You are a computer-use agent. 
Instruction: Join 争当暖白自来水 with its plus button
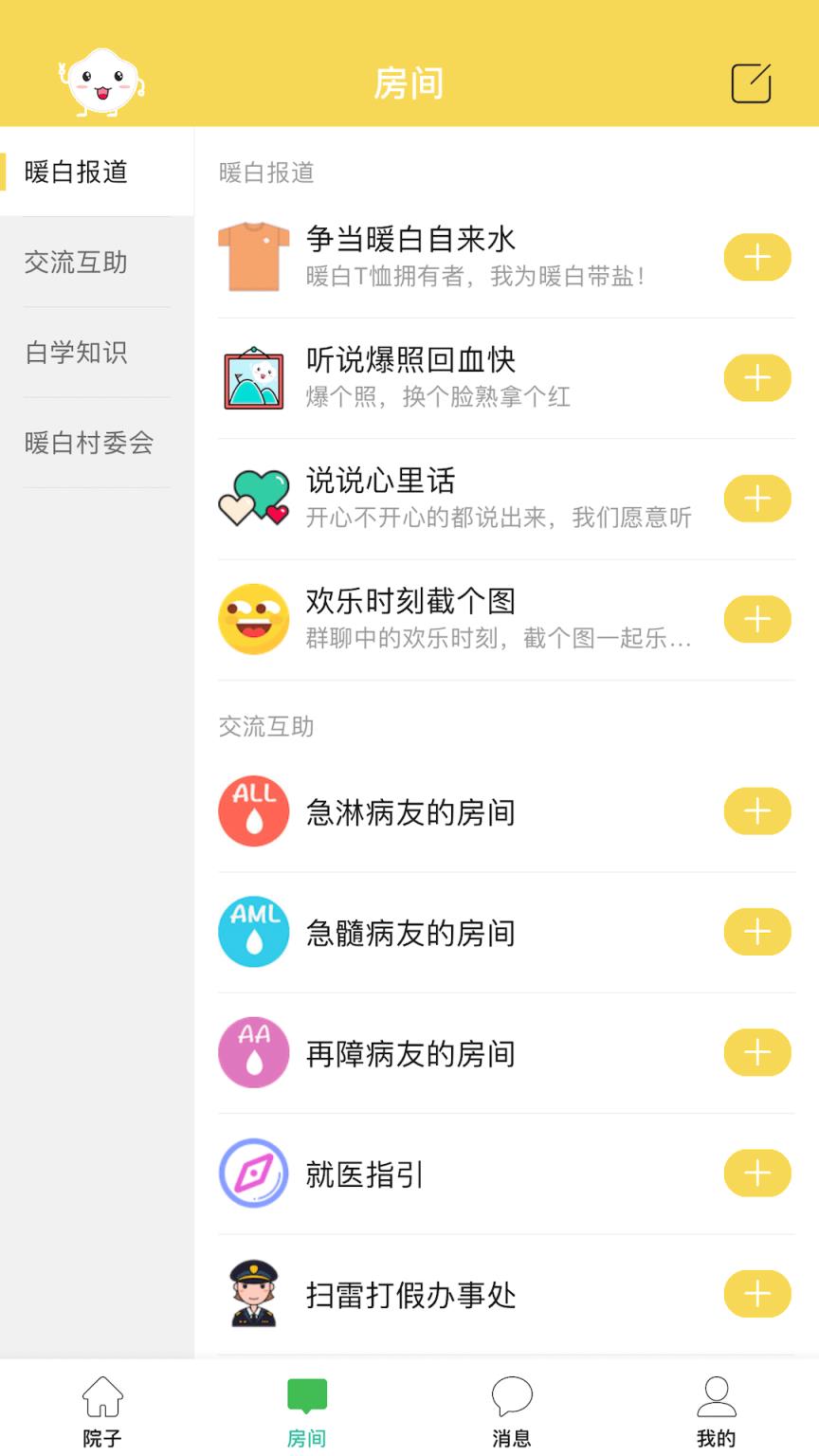[756, 256]
